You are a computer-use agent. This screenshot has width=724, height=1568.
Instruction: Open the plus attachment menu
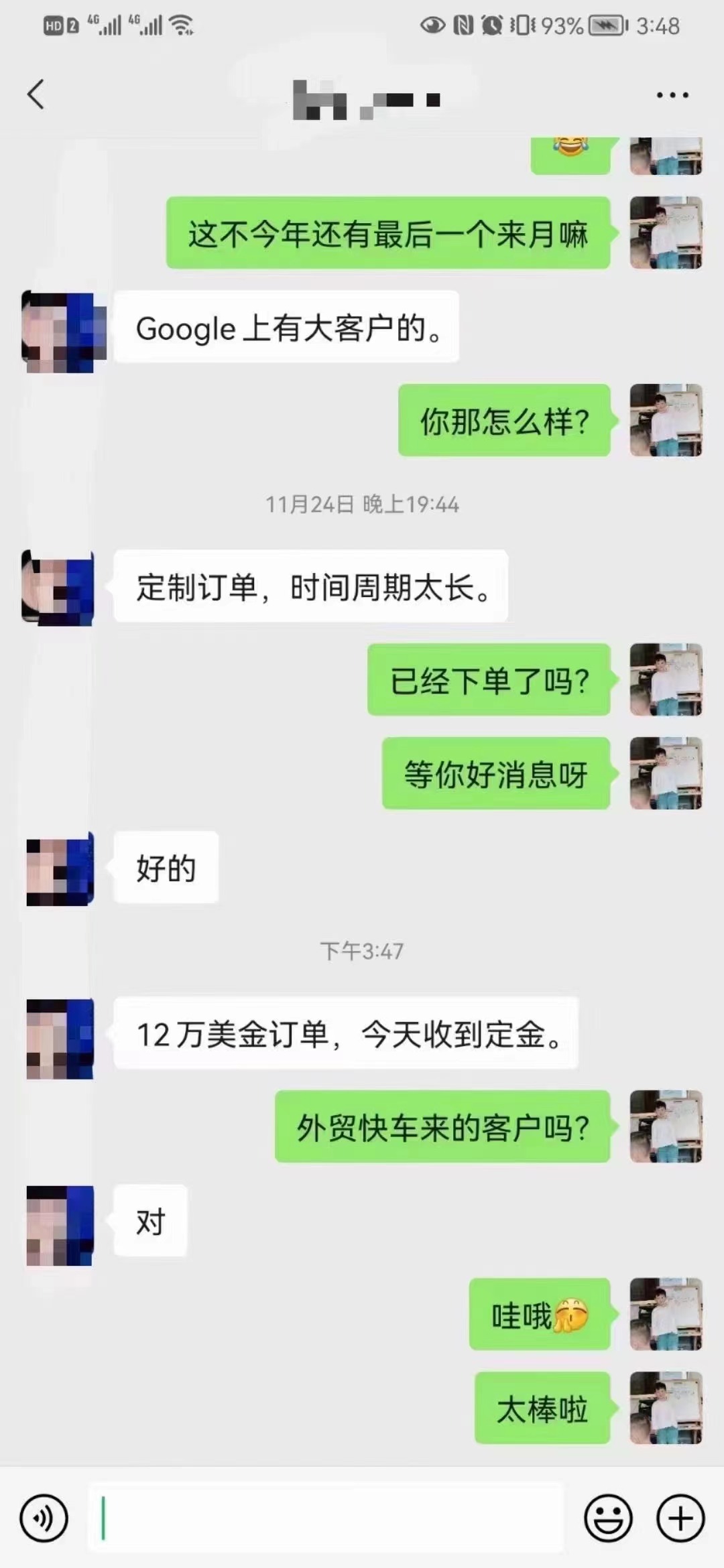point(680,1518)
